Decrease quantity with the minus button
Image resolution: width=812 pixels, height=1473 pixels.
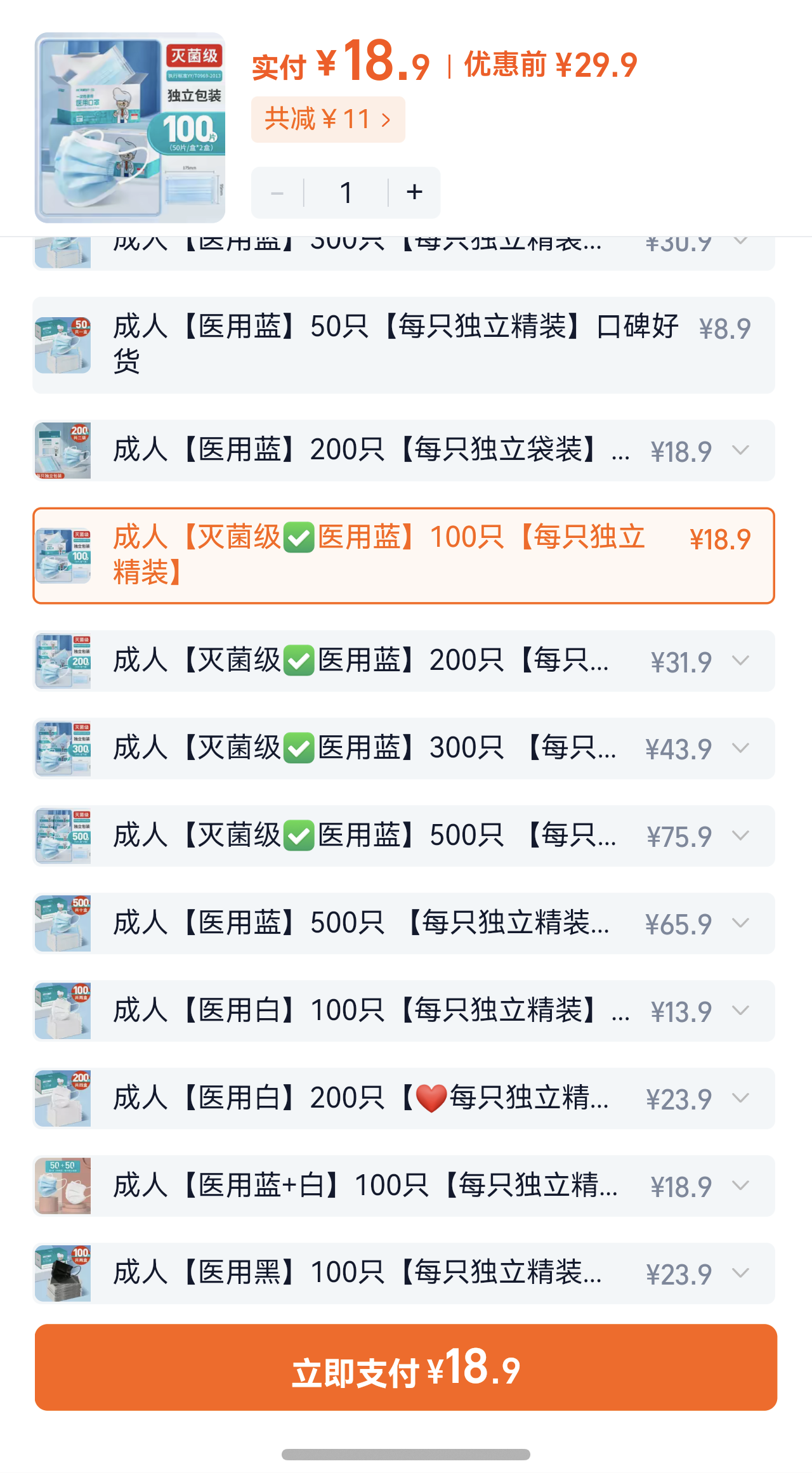point(277,193)
